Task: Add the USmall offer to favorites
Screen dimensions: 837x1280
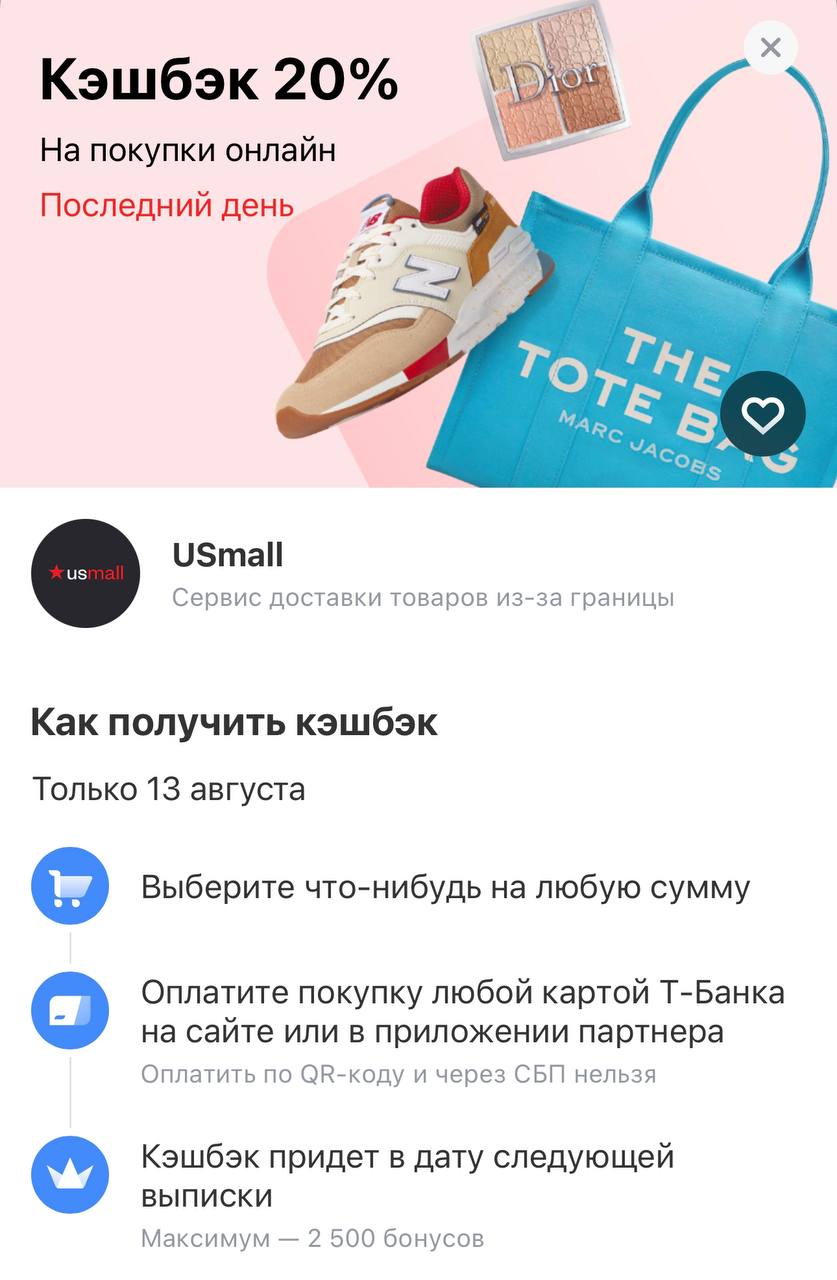Action: (x=763, y=415)
